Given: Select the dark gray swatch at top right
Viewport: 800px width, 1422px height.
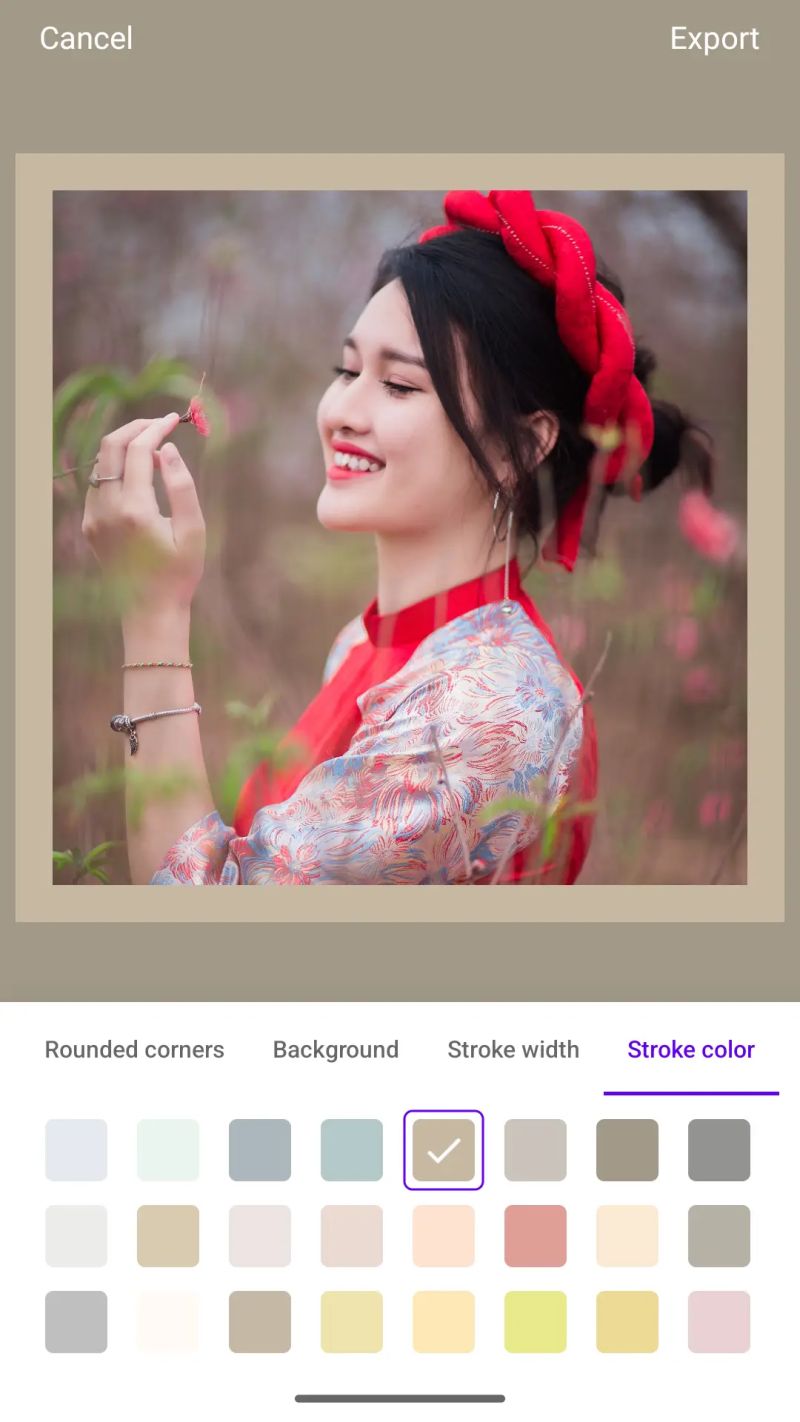Looking at the screenshot, I should click(719, 1150).
